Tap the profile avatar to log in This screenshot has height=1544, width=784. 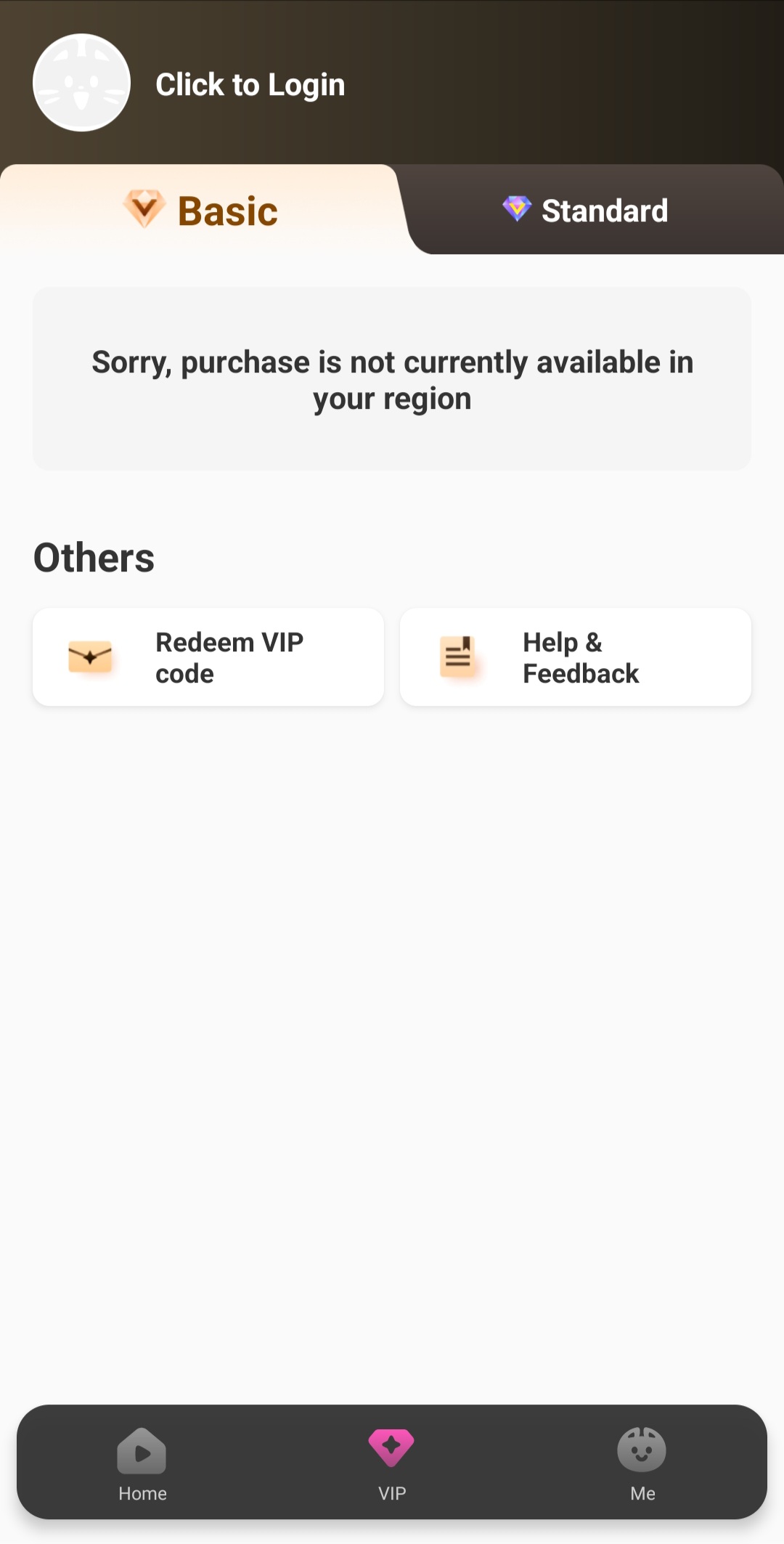[81, 83]
